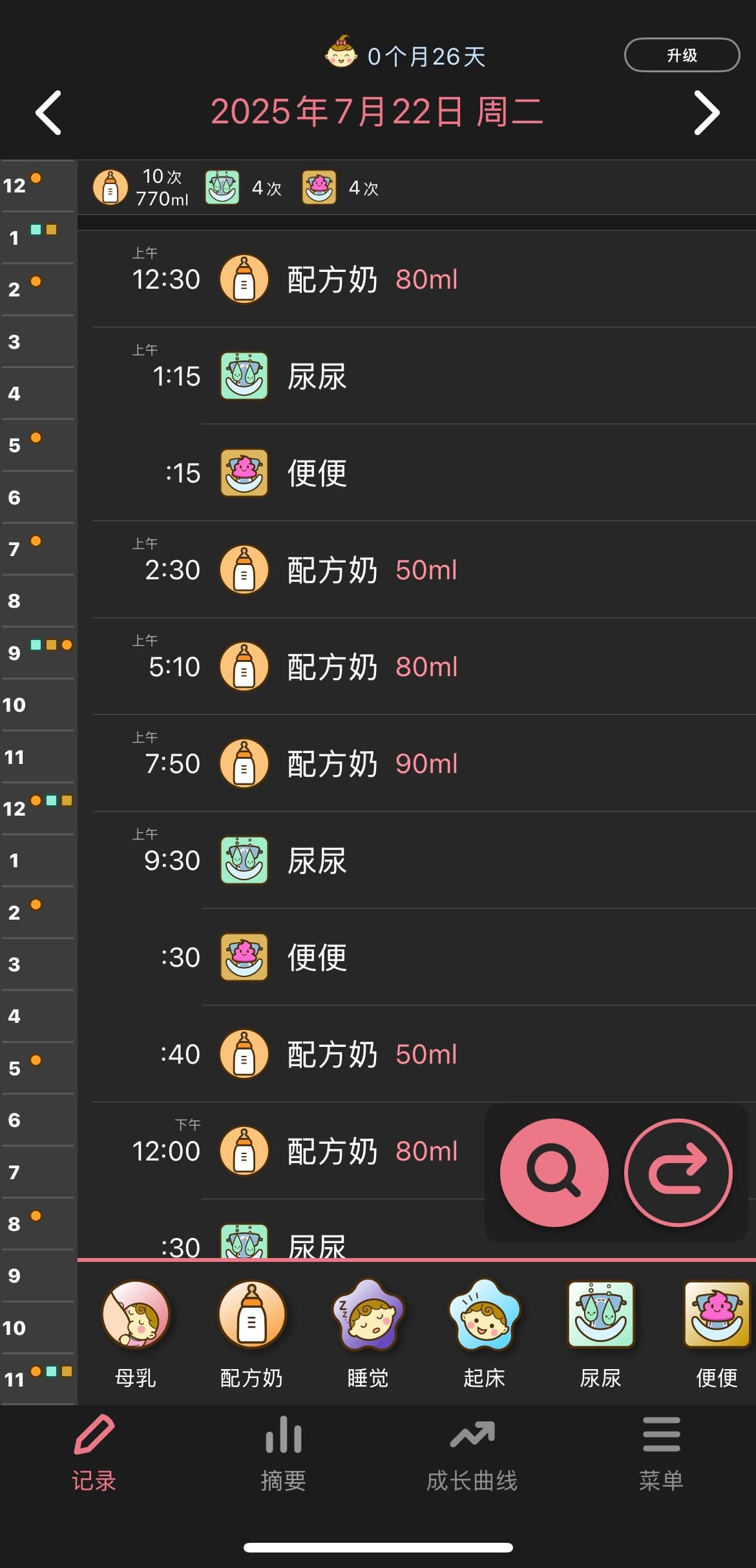Tap the 升级 upgrade button
Image resolution: width=756 pixels, height=1568 pixels.
pos(682,55)
